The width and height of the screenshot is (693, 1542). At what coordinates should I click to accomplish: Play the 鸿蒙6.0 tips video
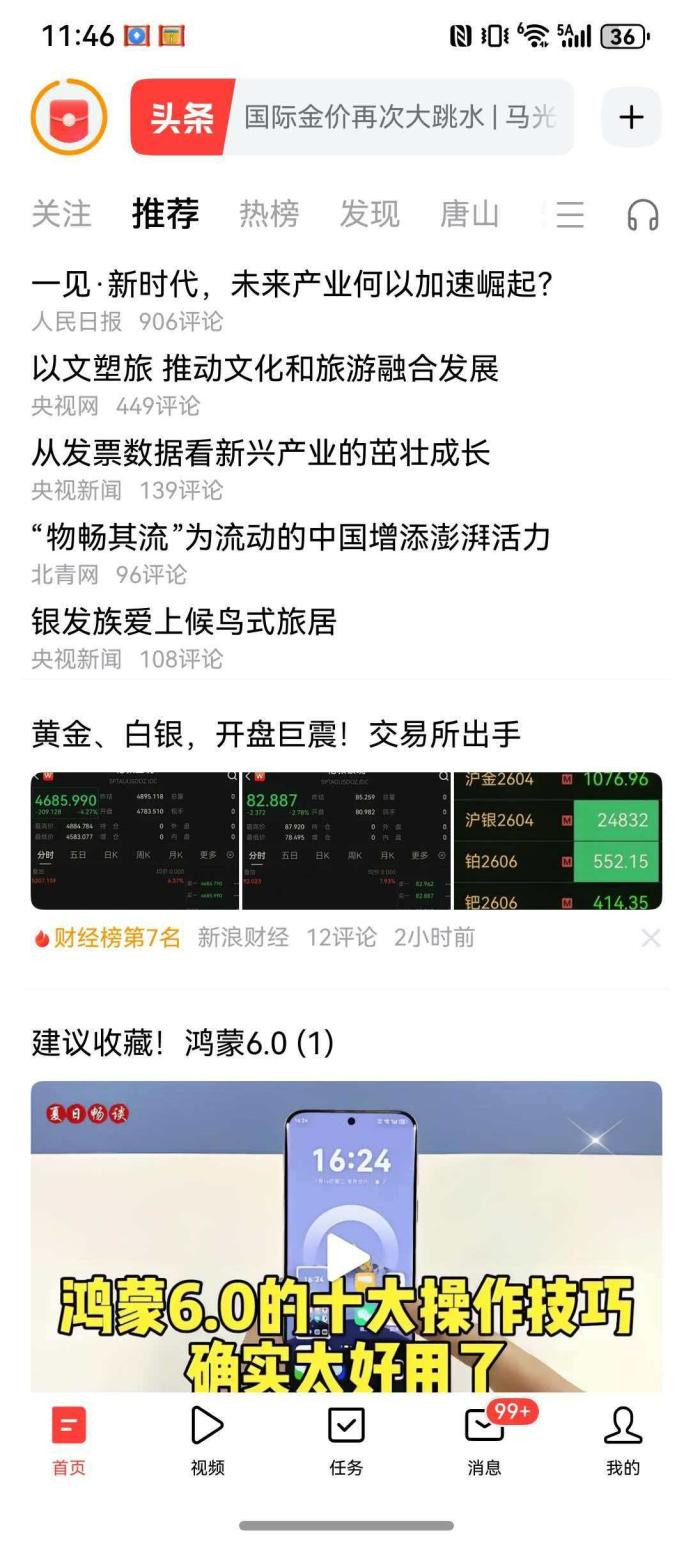click(x=346, y=1257)
